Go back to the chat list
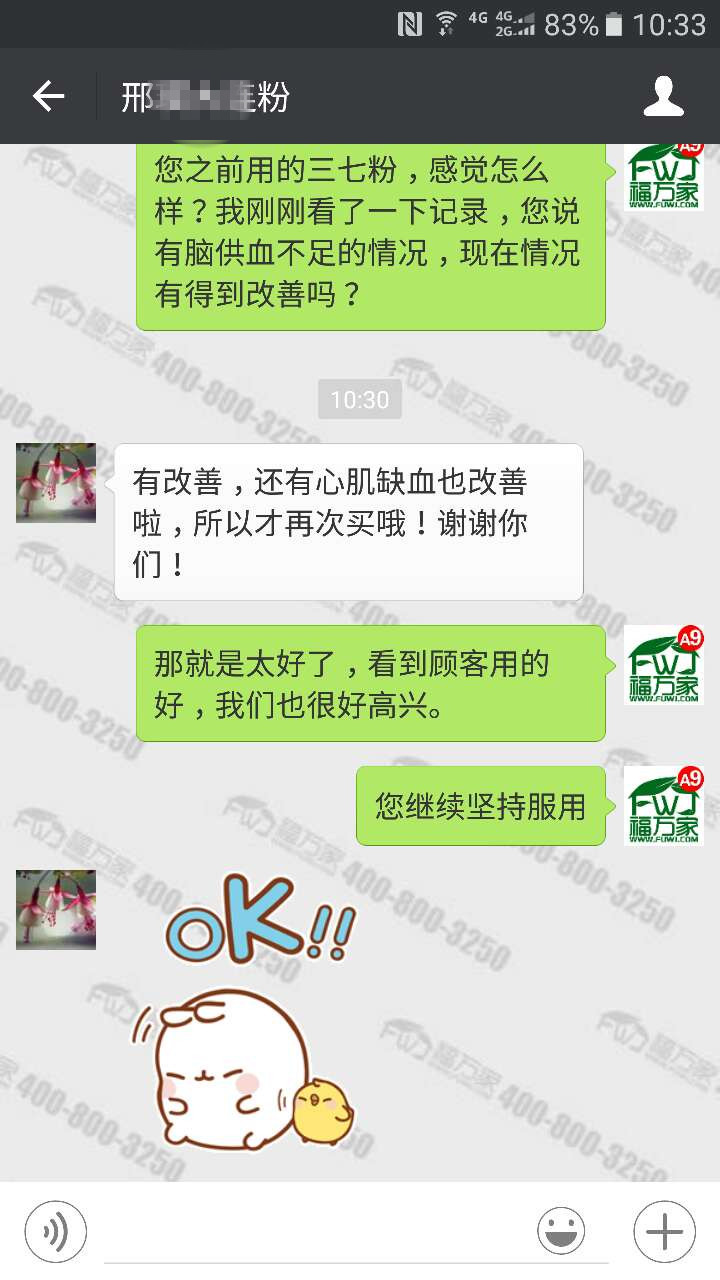Screen dimensions: 720x1280 coord(48,97)
